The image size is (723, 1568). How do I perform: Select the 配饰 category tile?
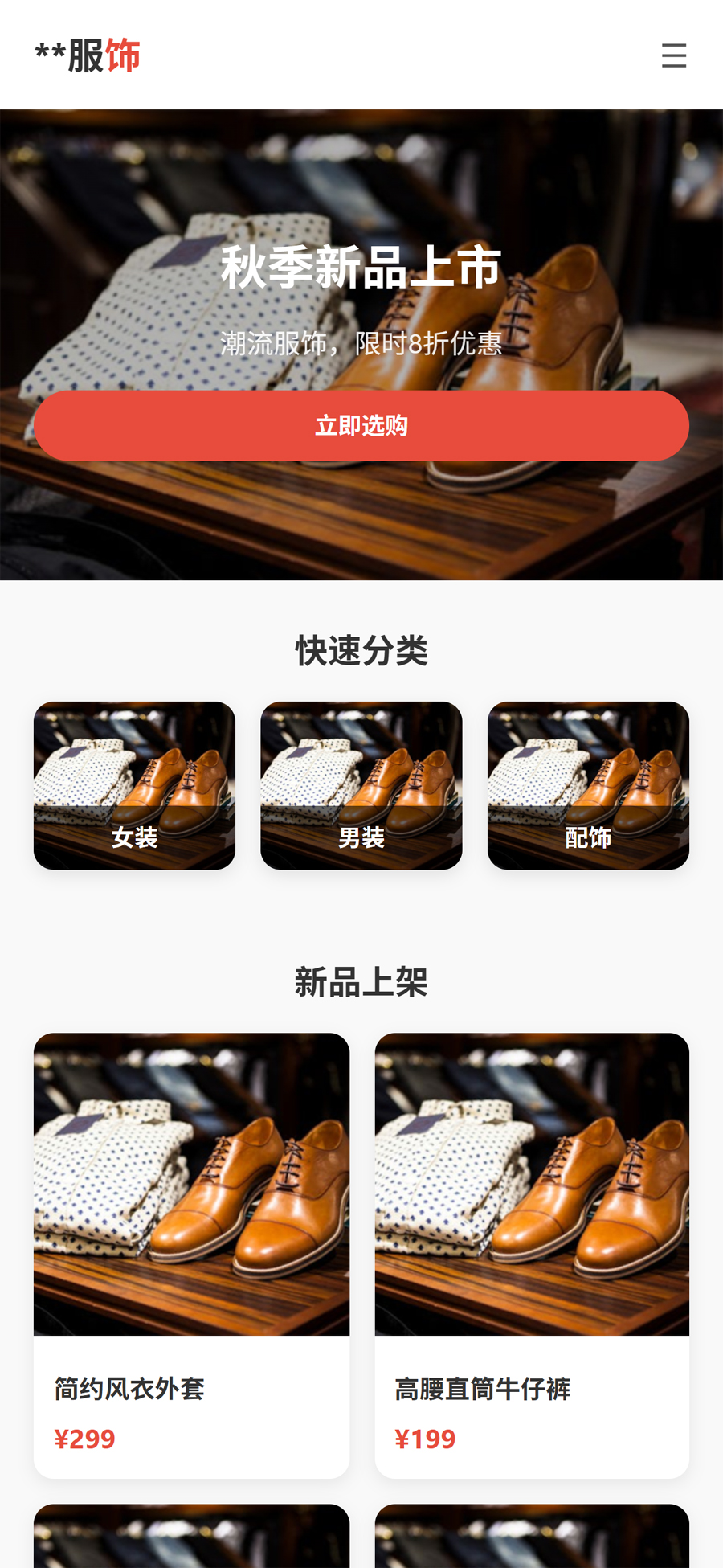click(588, 785)
